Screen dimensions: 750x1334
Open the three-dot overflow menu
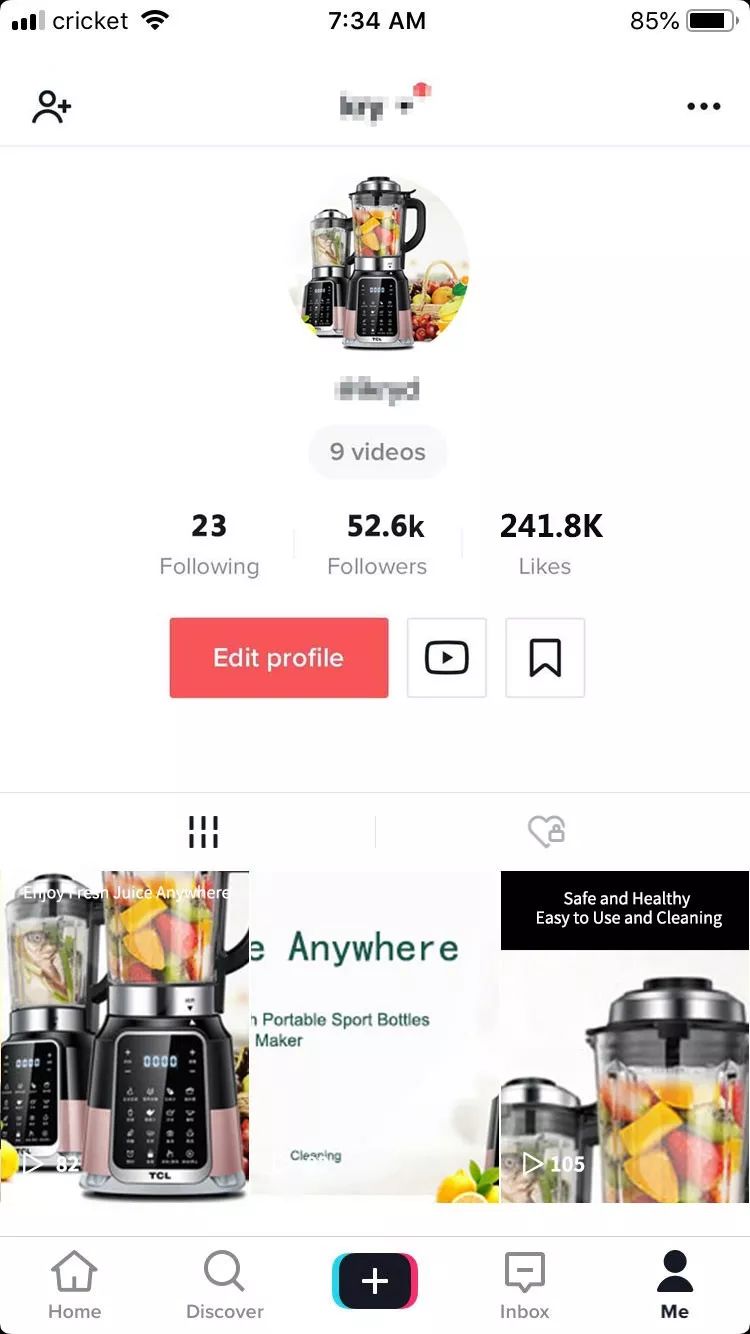703,106
